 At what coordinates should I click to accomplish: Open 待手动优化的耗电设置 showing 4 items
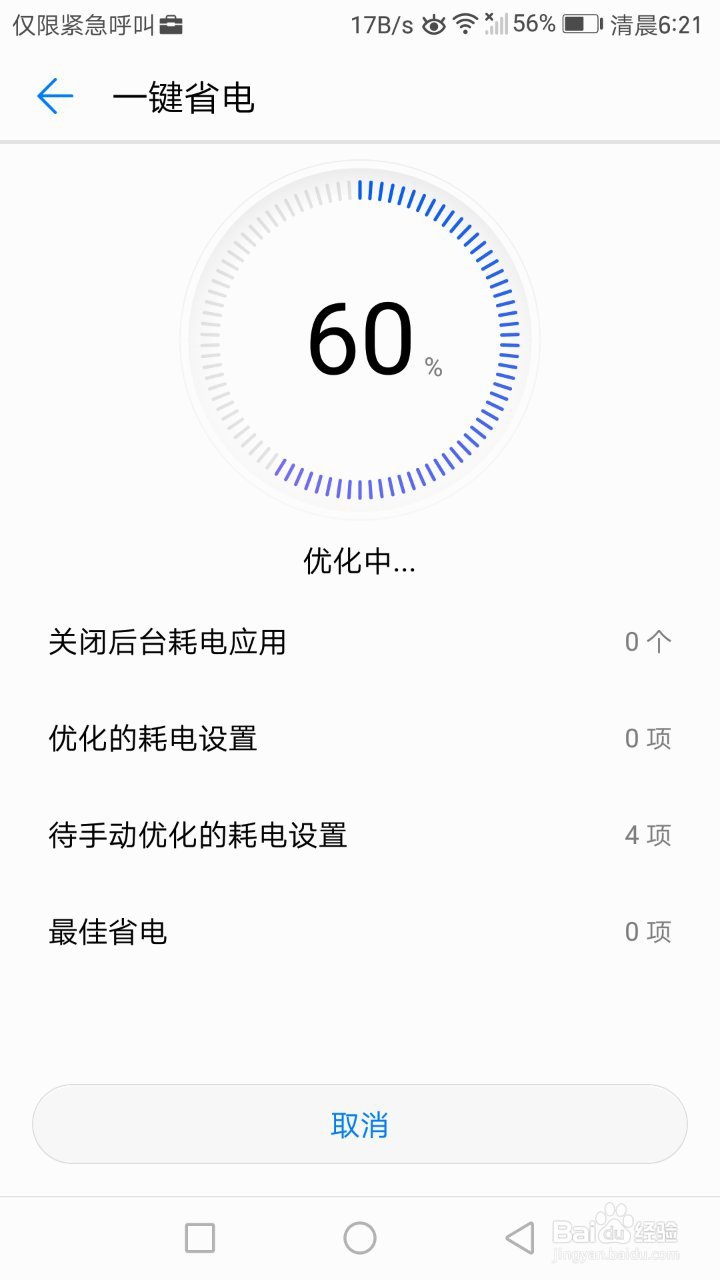click(x=360, y=835)
